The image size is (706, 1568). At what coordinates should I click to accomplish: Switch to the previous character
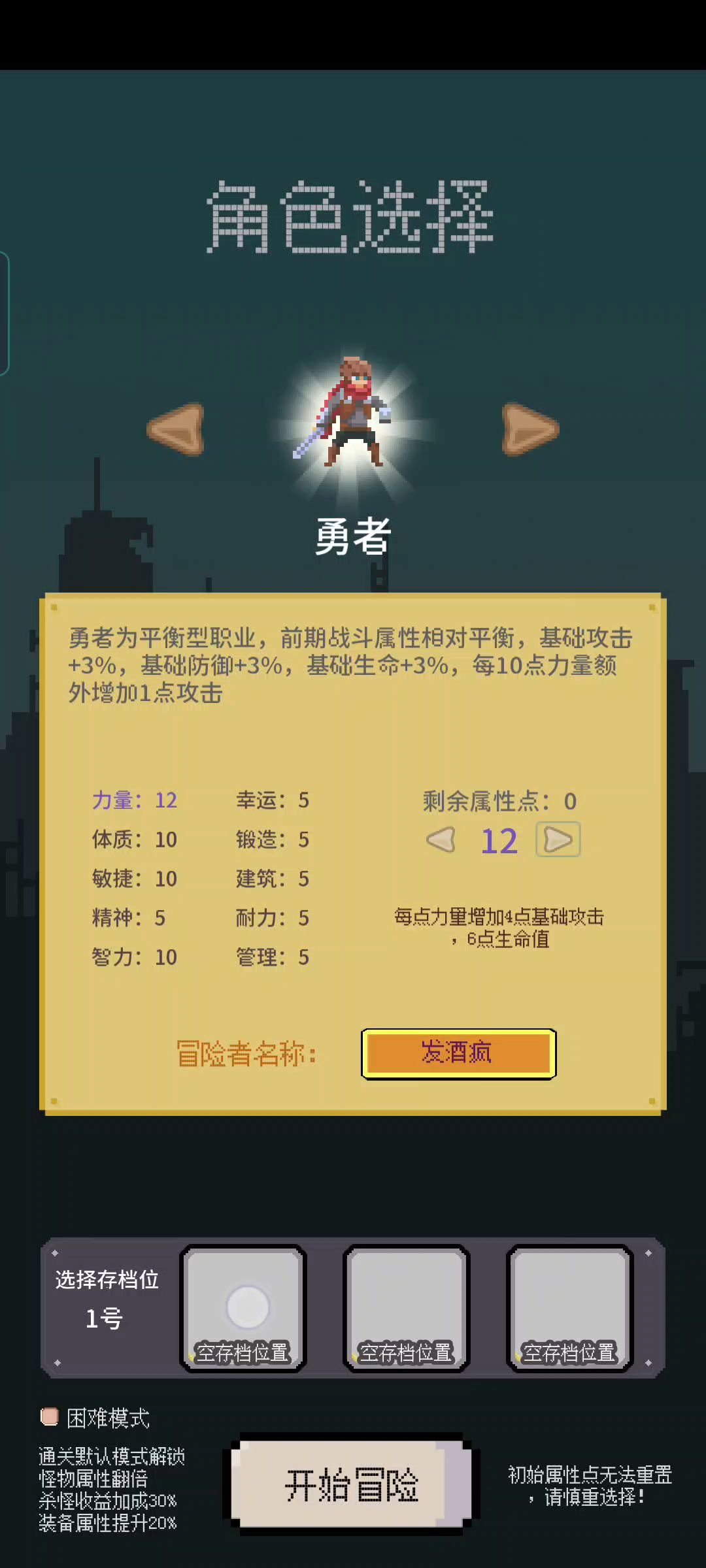coord(176,429)
